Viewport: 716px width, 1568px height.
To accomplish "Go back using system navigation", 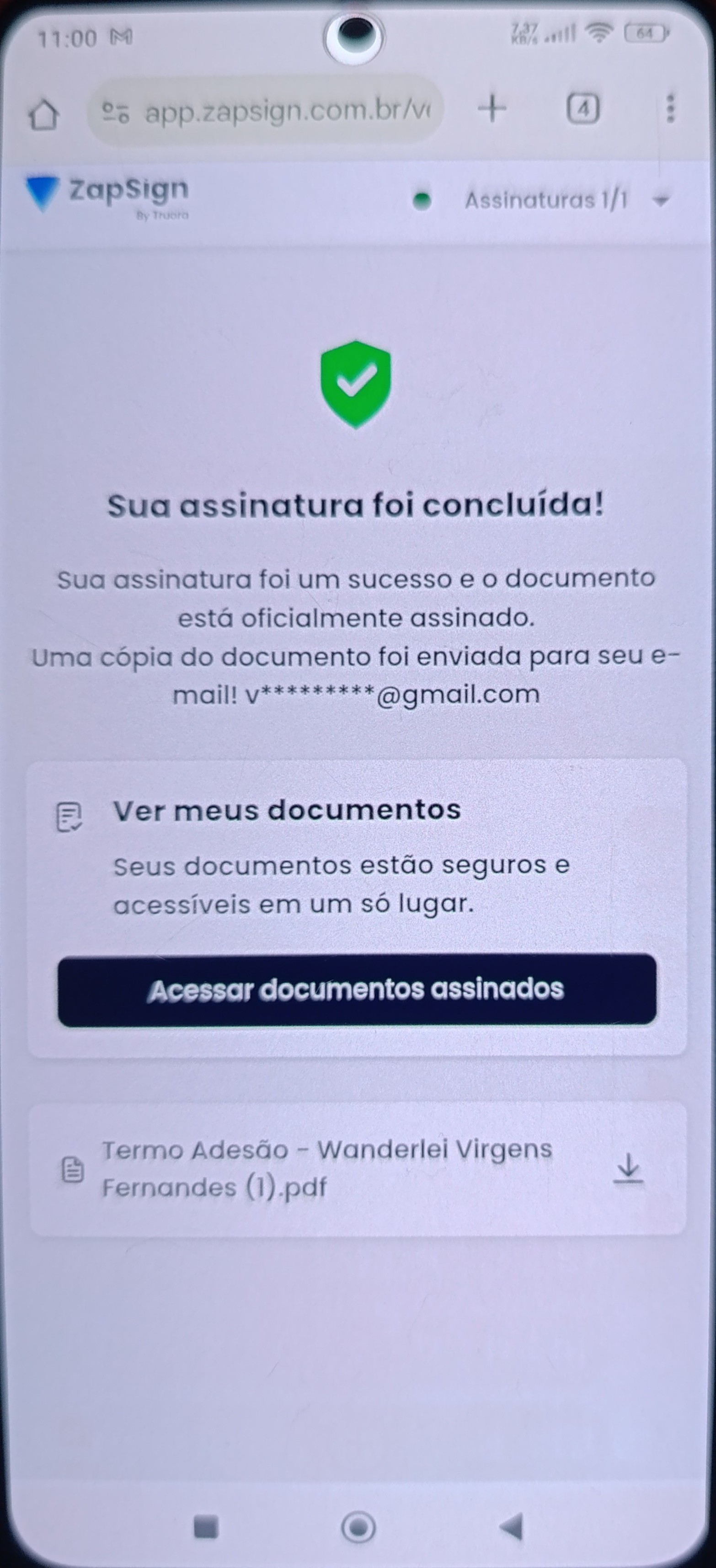I will pos(512,1526).
